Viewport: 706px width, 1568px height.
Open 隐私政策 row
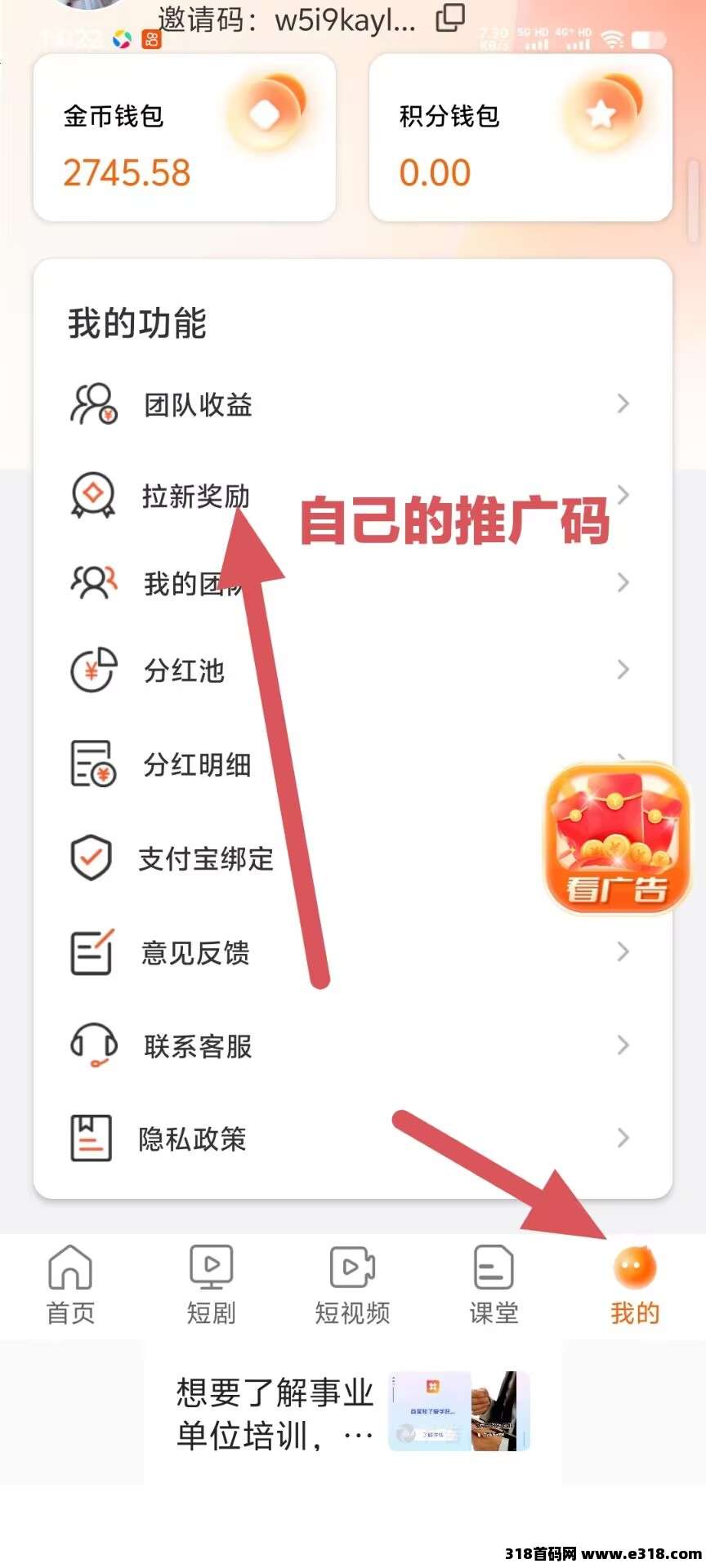click(x=351, y=1138)
